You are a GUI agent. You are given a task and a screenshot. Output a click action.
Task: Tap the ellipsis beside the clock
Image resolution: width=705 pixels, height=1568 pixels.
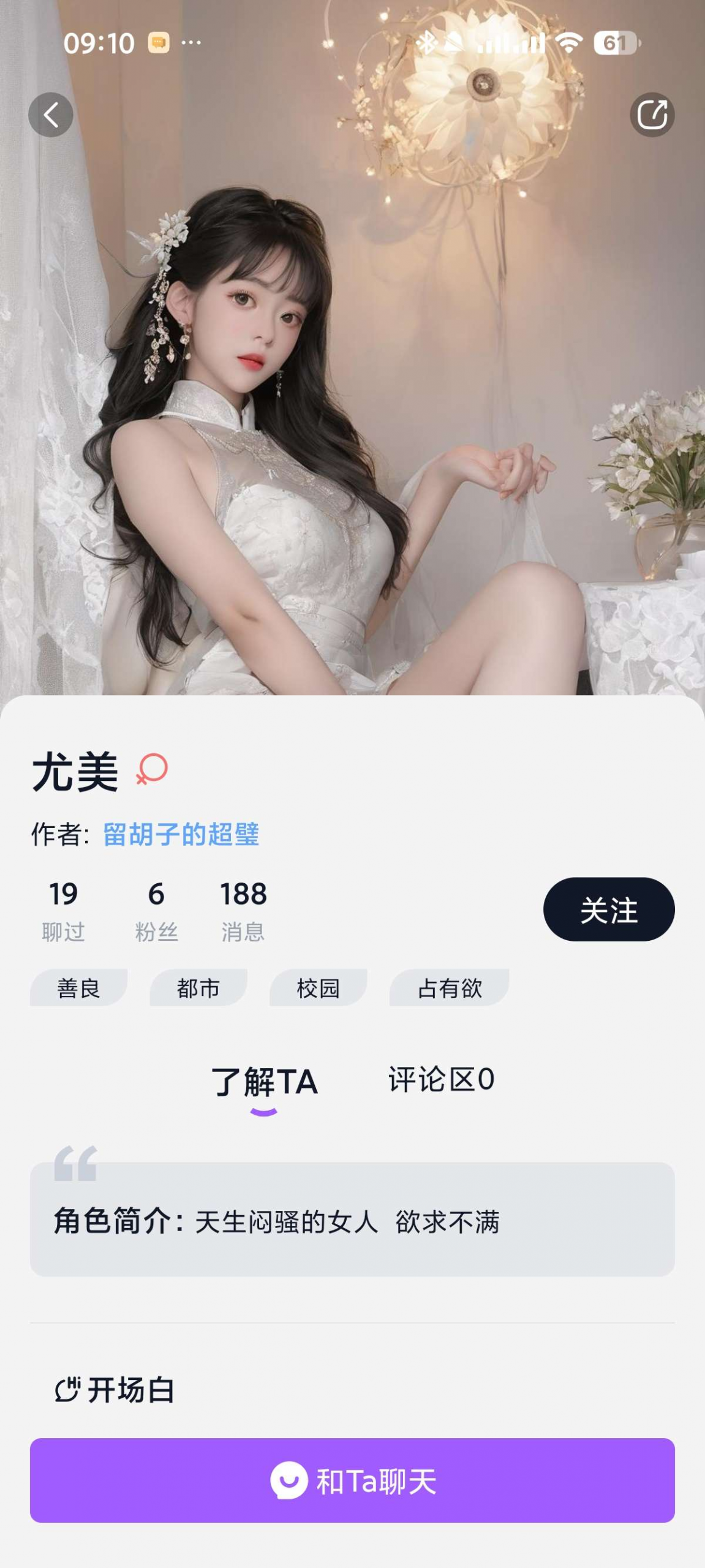[x=192, y=42]
